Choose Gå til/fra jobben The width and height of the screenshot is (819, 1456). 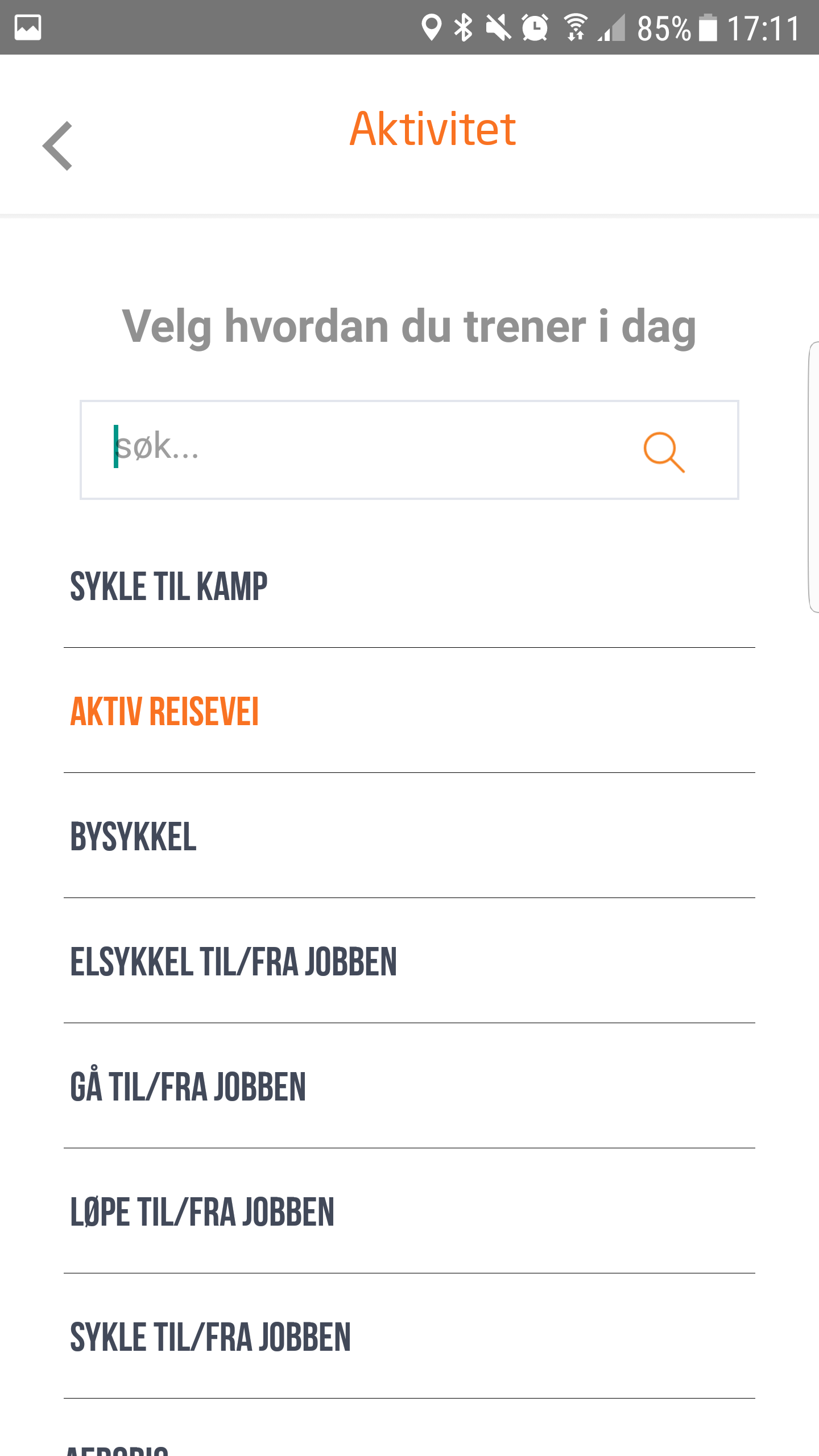pyautogui.click(x=188, y=1087)
